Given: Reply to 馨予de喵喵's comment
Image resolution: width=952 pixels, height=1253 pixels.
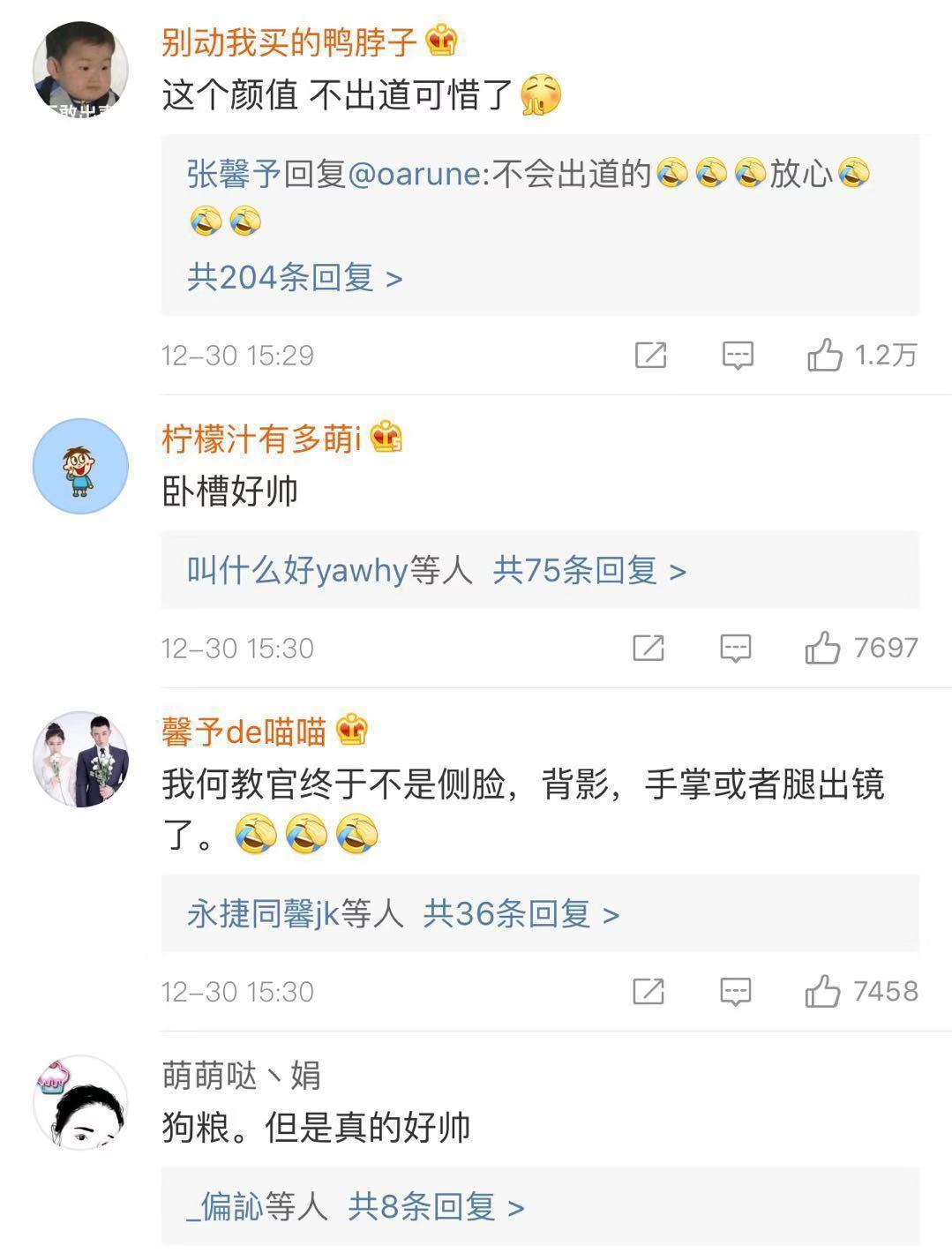Looking at the screenshot, I should [x=736, y=992].
